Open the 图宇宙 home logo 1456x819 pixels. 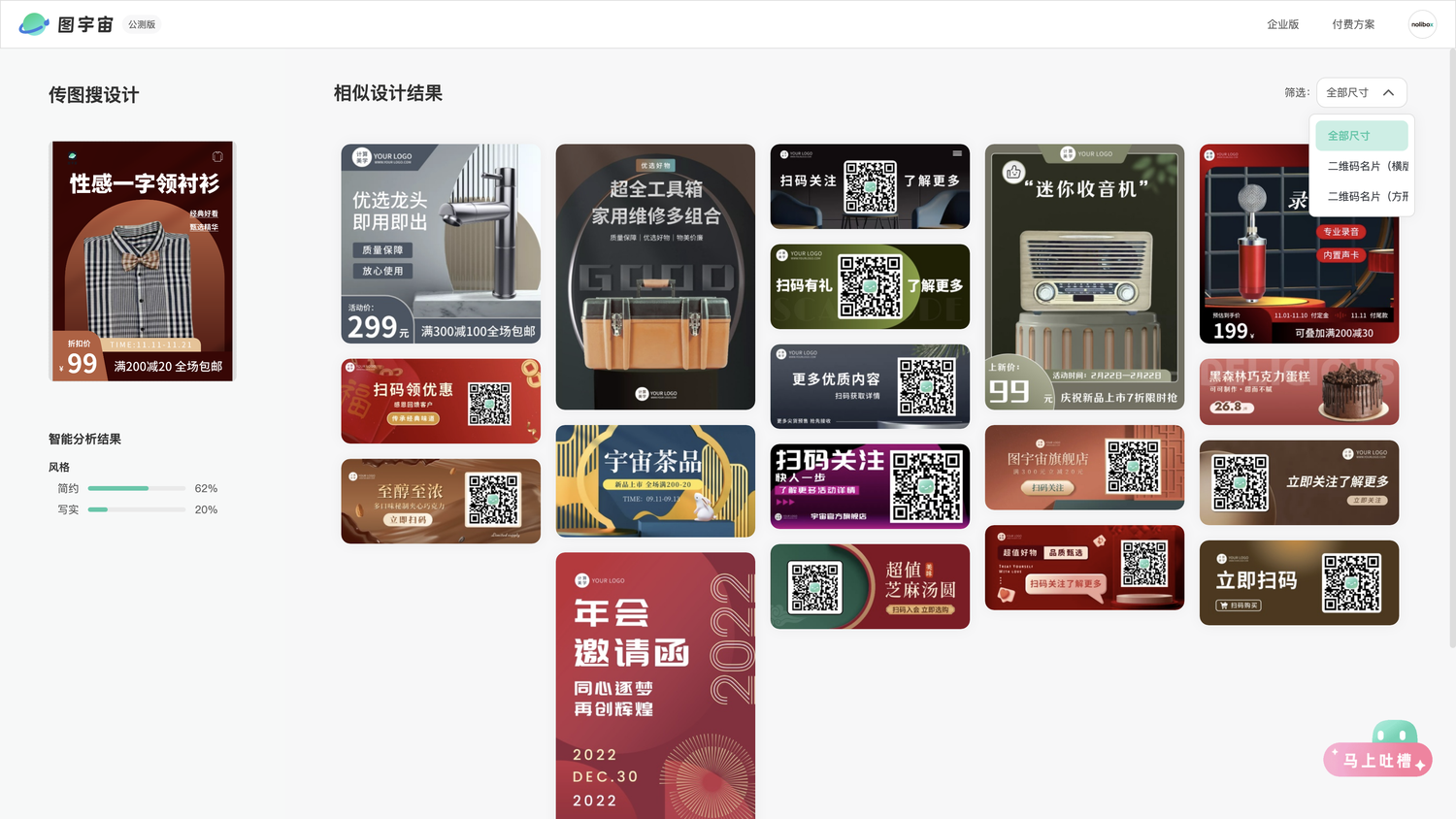[x=68, y=24]
